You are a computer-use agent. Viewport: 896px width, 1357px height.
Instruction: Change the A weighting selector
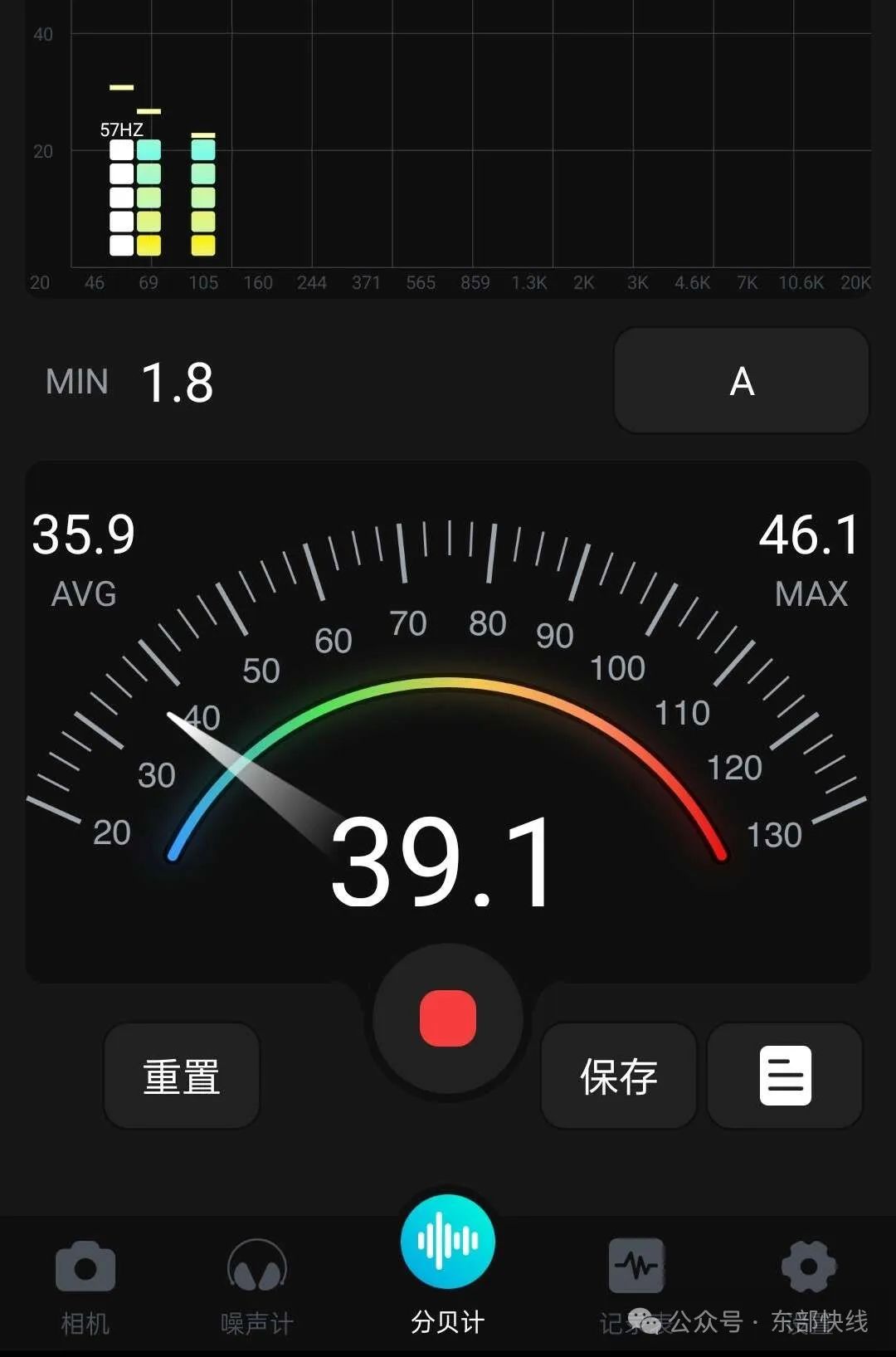[x=742, y=381]
